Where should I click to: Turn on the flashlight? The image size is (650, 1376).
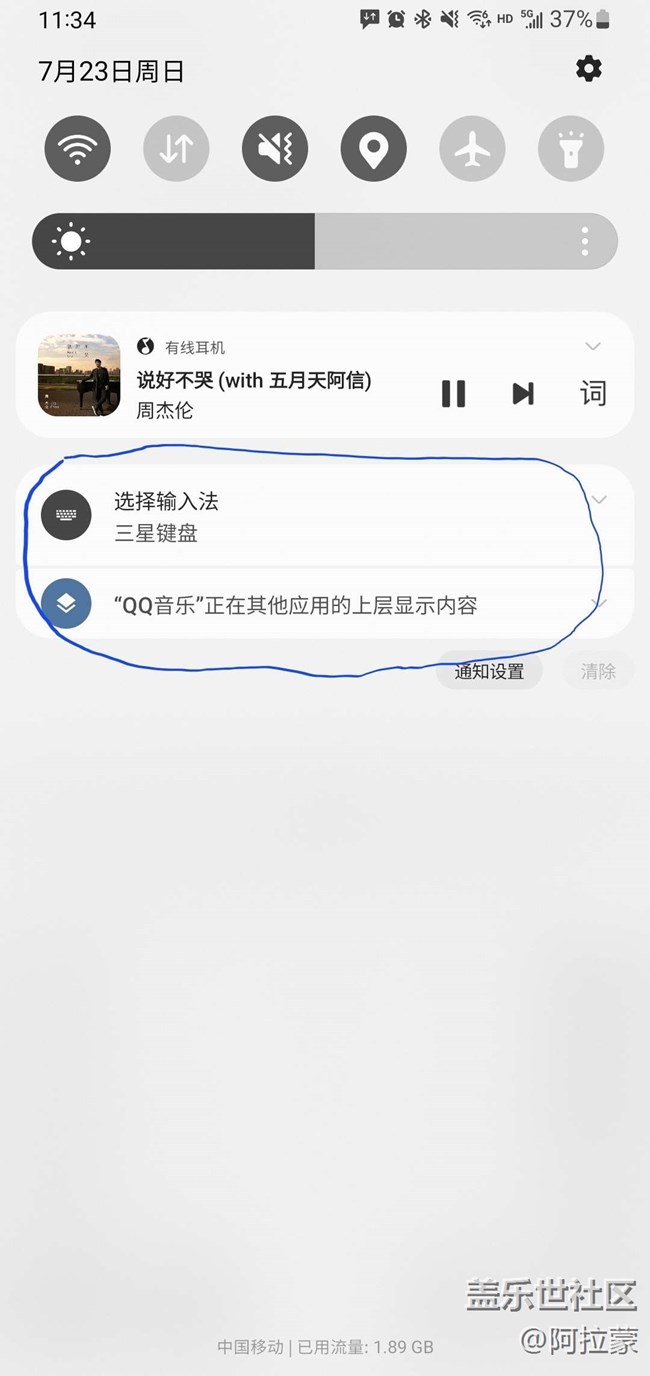point(571,149)
